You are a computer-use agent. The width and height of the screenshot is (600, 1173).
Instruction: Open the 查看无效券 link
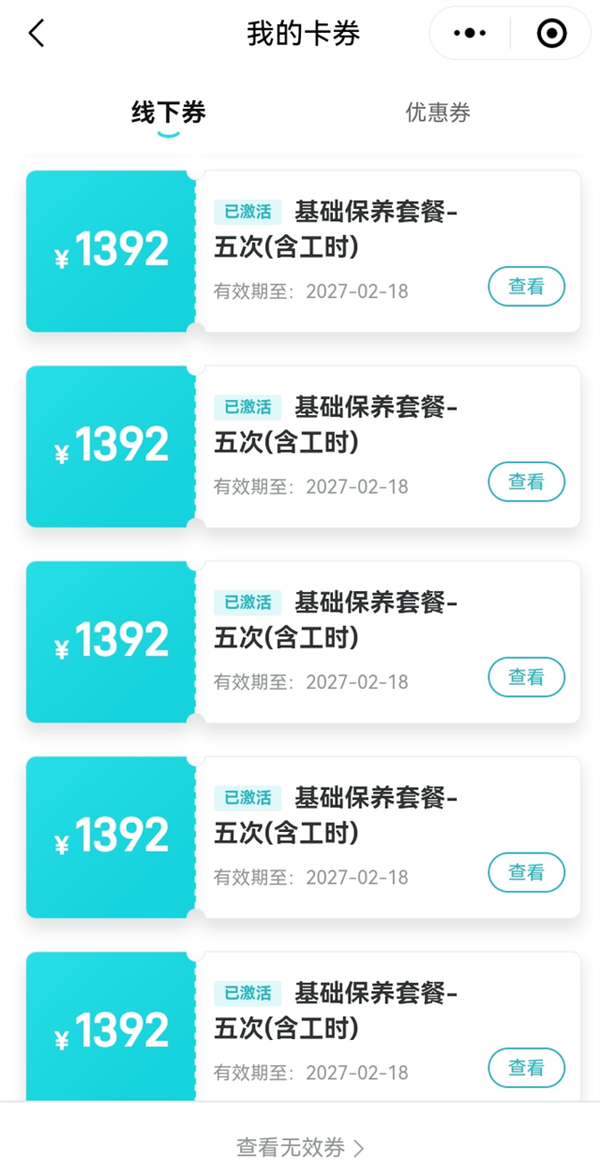tap(299, 1147)
